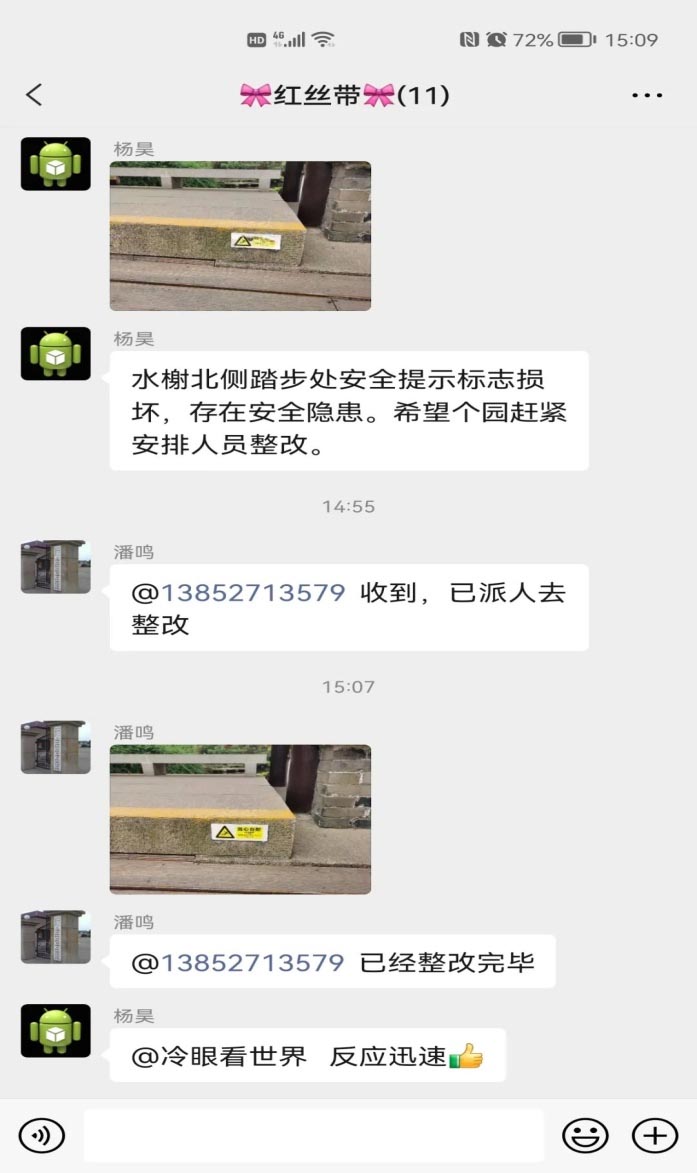The width and height of the screenshot is (697, 1173).
Task: Switch to voice message input
Action: [41, 1135]
